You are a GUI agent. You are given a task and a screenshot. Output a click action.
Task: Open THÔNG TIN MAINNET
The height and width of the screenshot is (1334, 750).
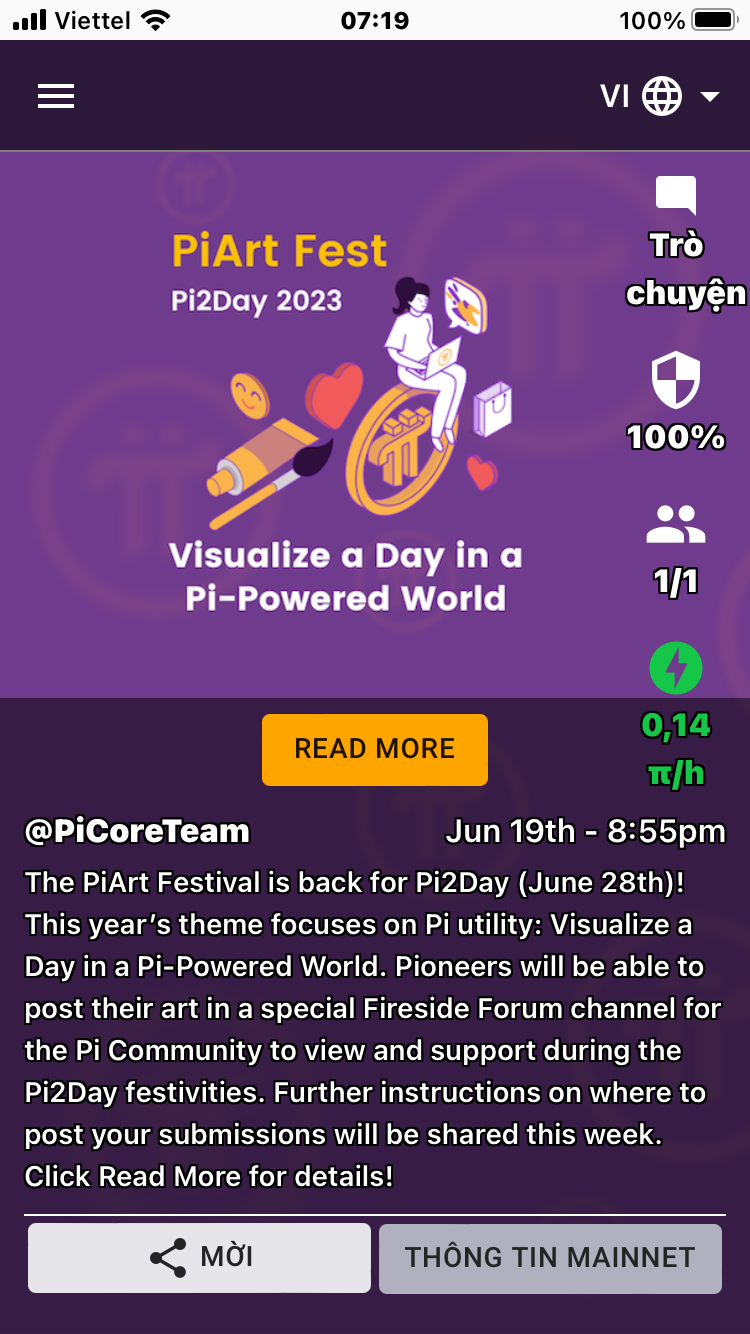point(550,1258)
